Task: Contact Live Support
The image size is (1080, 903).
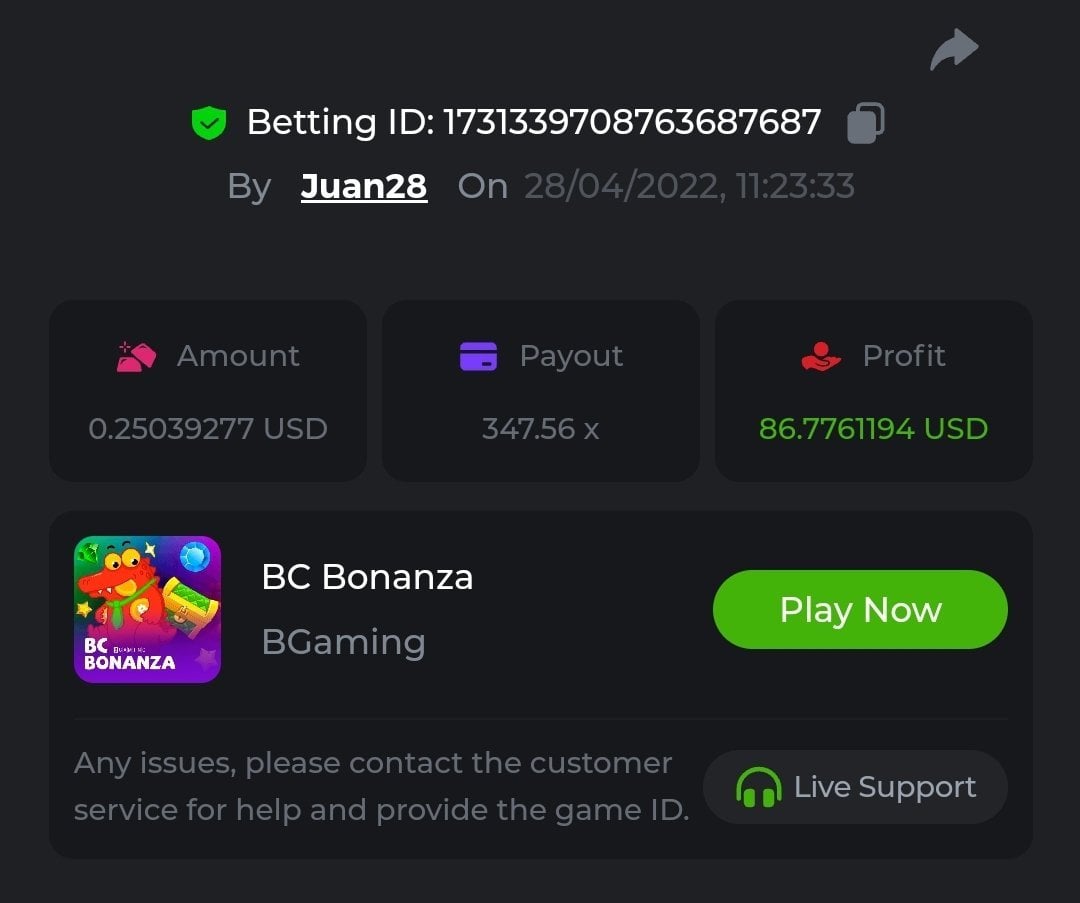Action: 855,787
